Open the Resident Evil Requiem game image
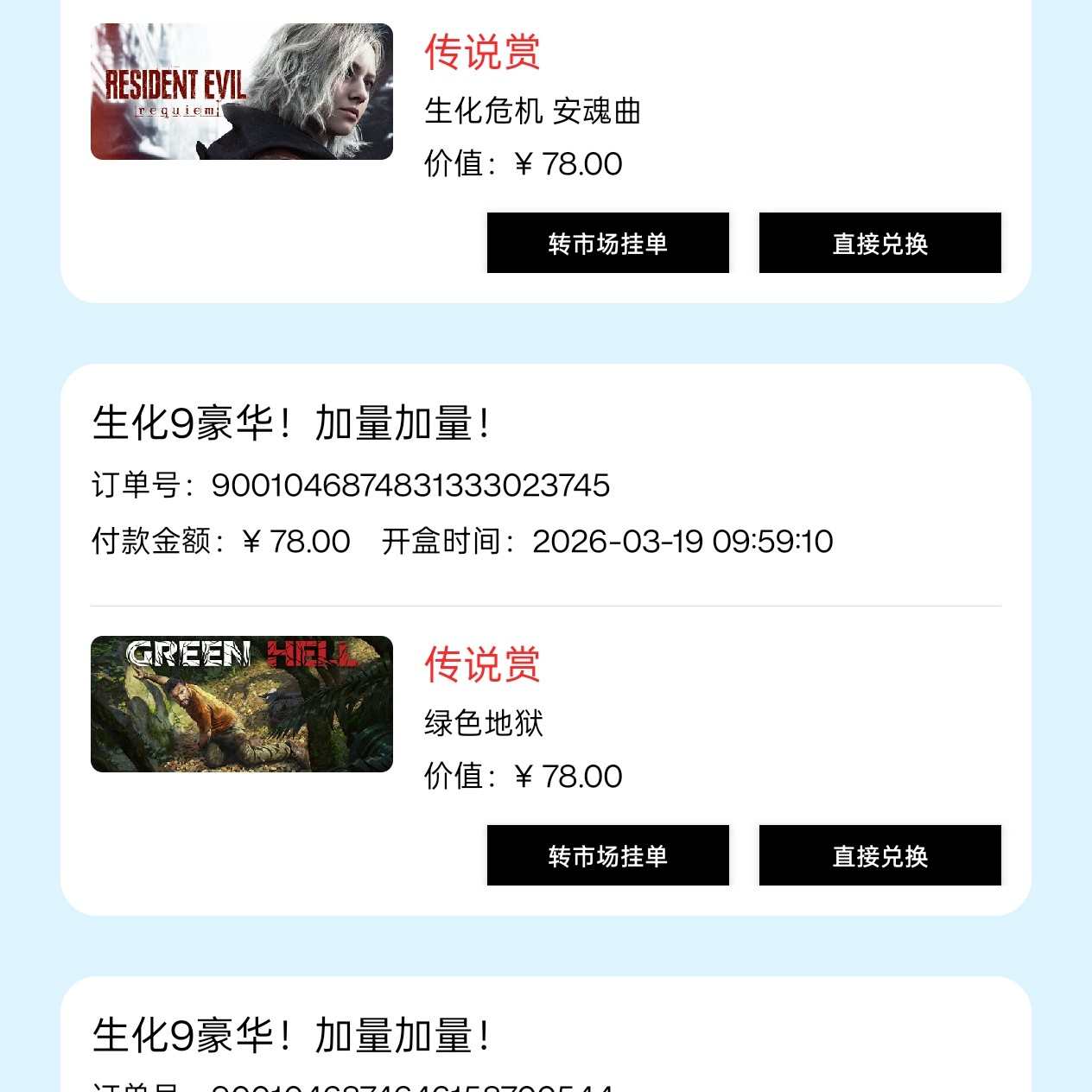The image size is (1092, 1092). coord(241,92)
